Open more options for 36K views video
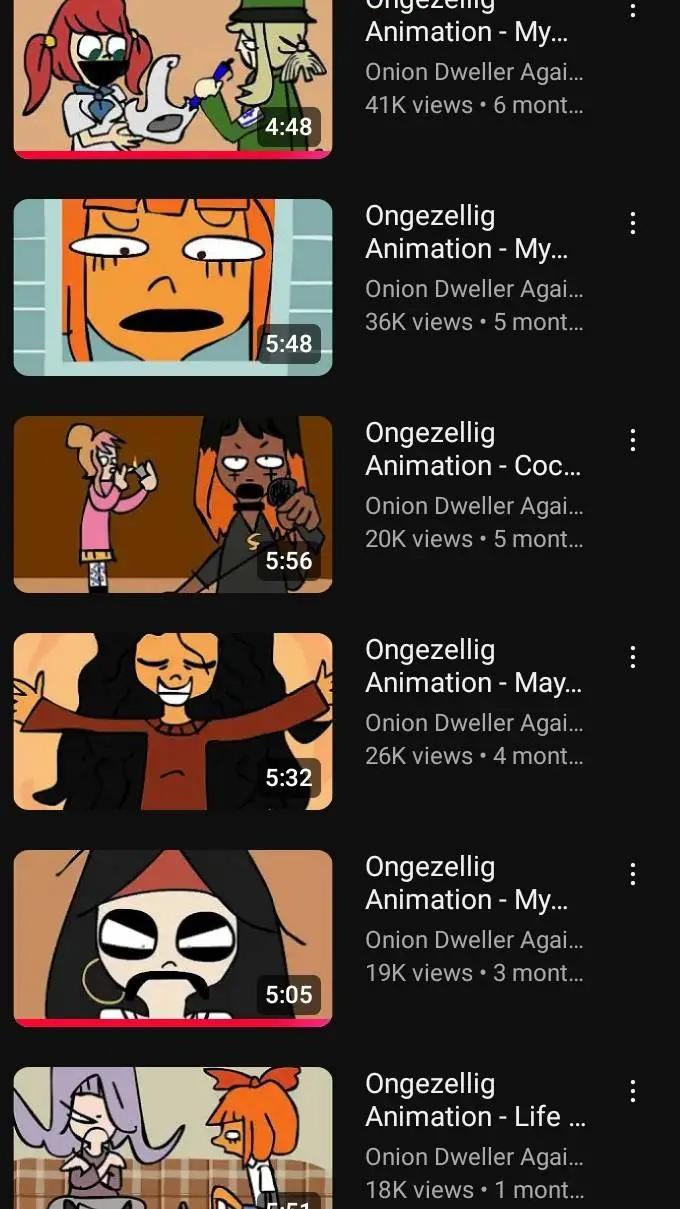 coord(633,223)
